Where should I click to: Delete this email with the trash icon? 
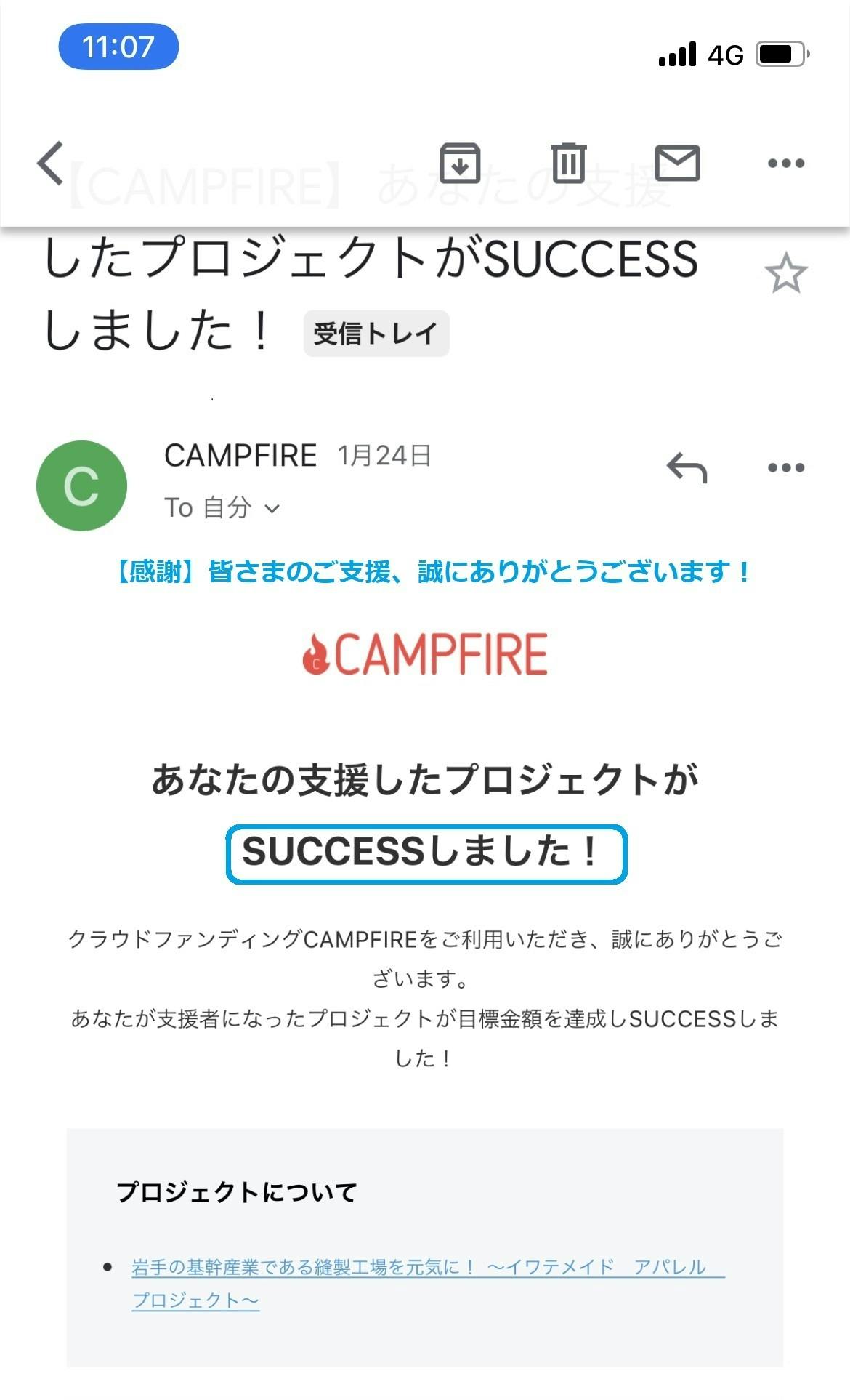pyautogui.click(x=568, y=163)
